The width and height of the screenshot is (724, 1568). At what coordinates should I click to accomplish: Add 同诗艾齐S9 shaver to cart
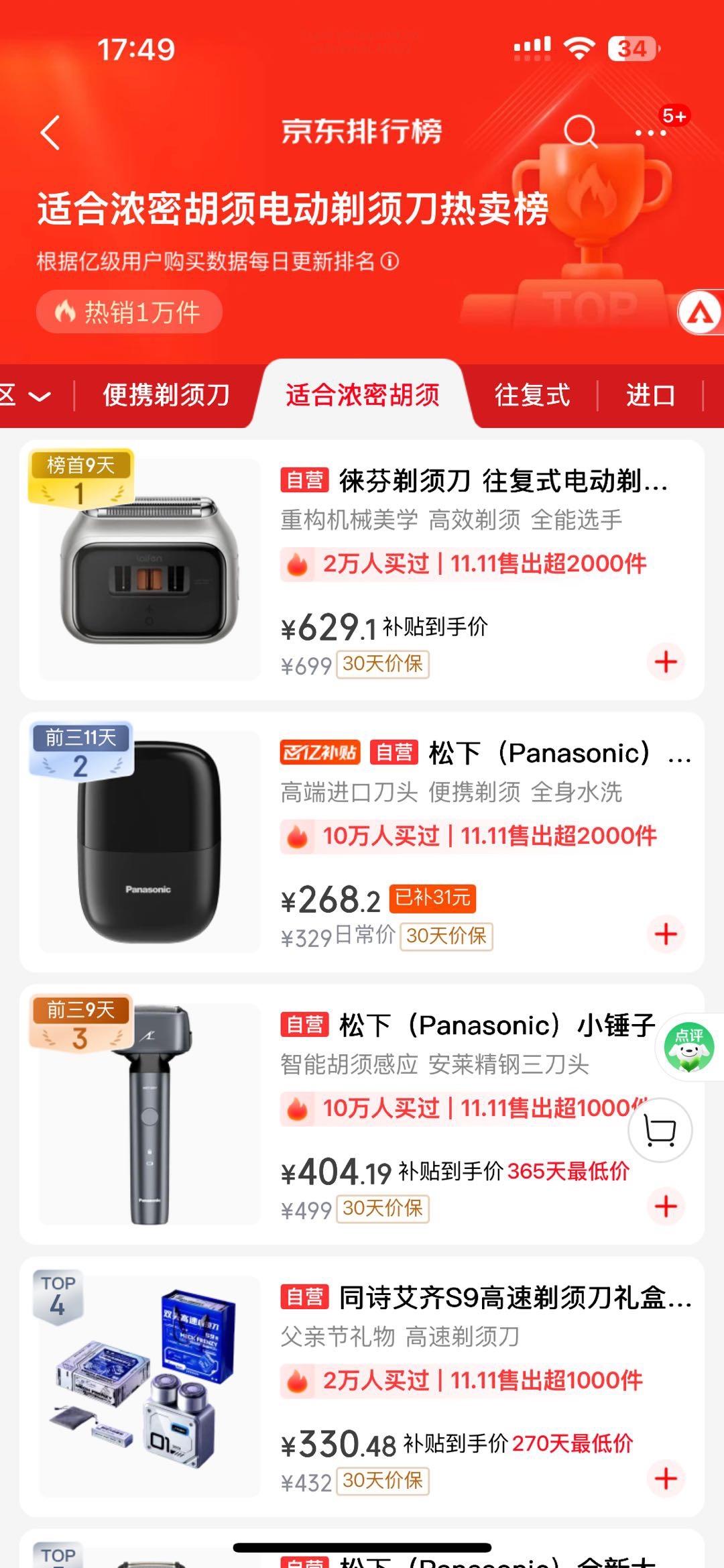[666, 1478]
